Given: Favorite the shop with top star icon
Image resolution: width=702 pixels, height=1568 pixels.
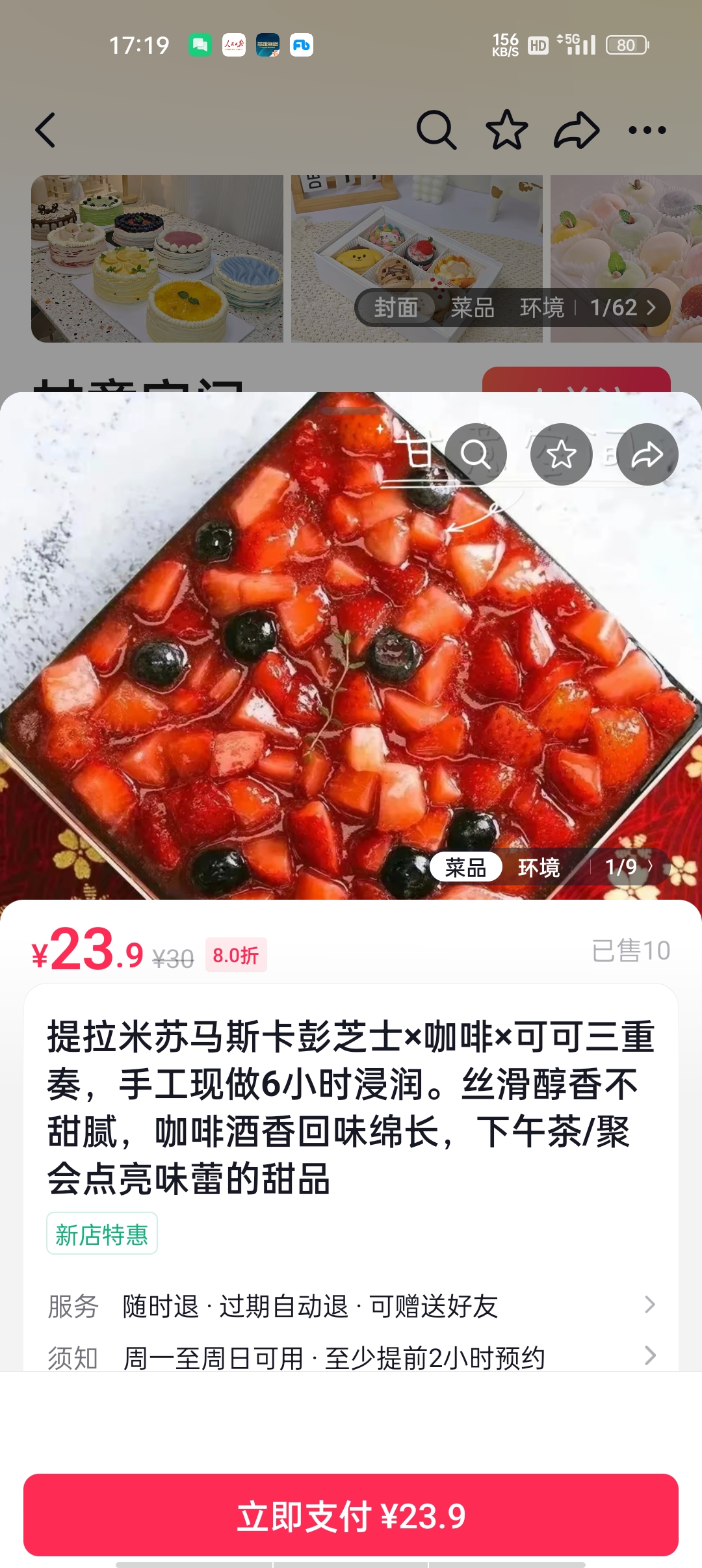Looking at the screenshot, I should coord(506,130).
